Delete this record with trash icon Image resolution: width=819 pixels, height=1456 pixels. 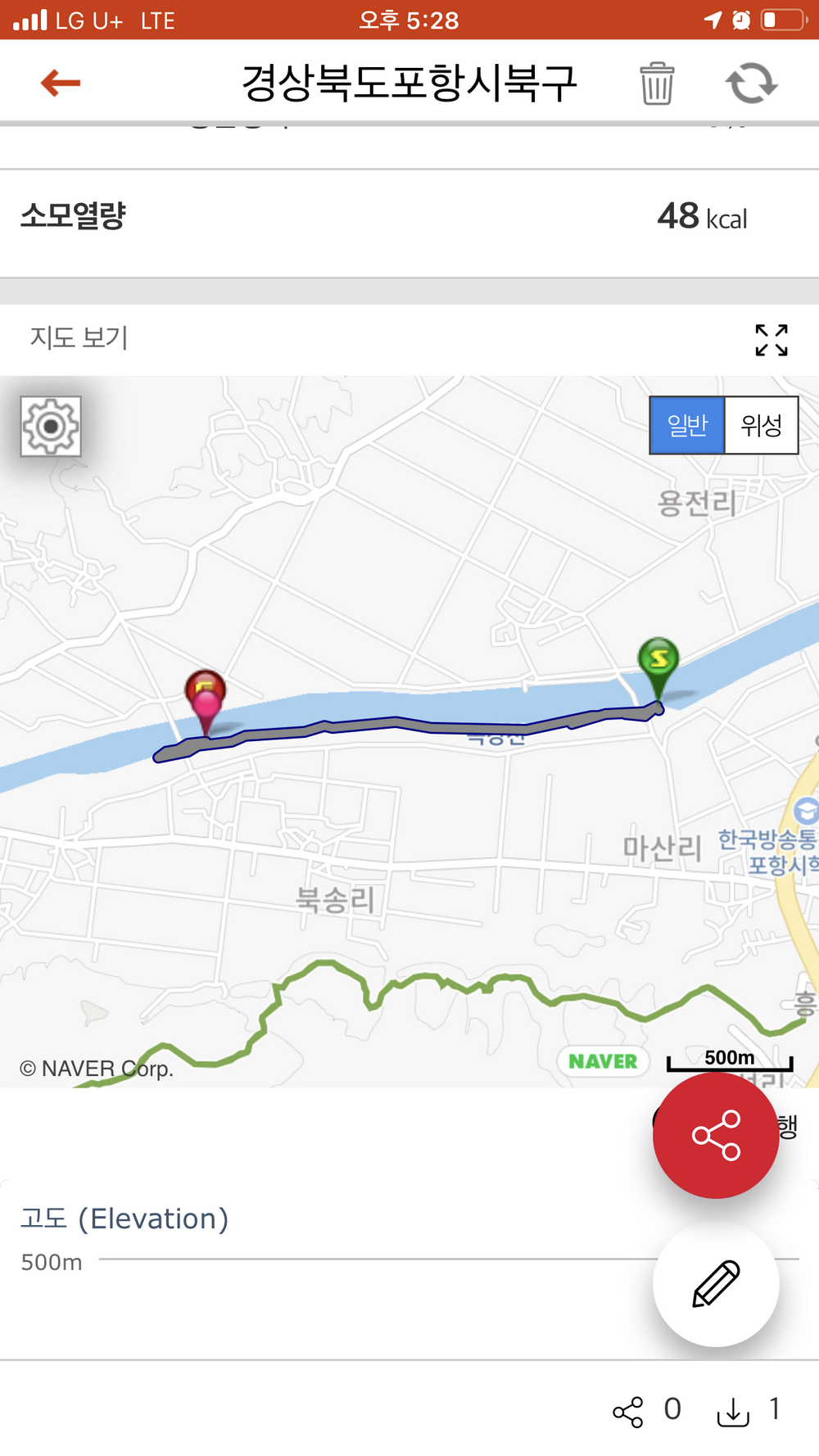pos(657,83)
